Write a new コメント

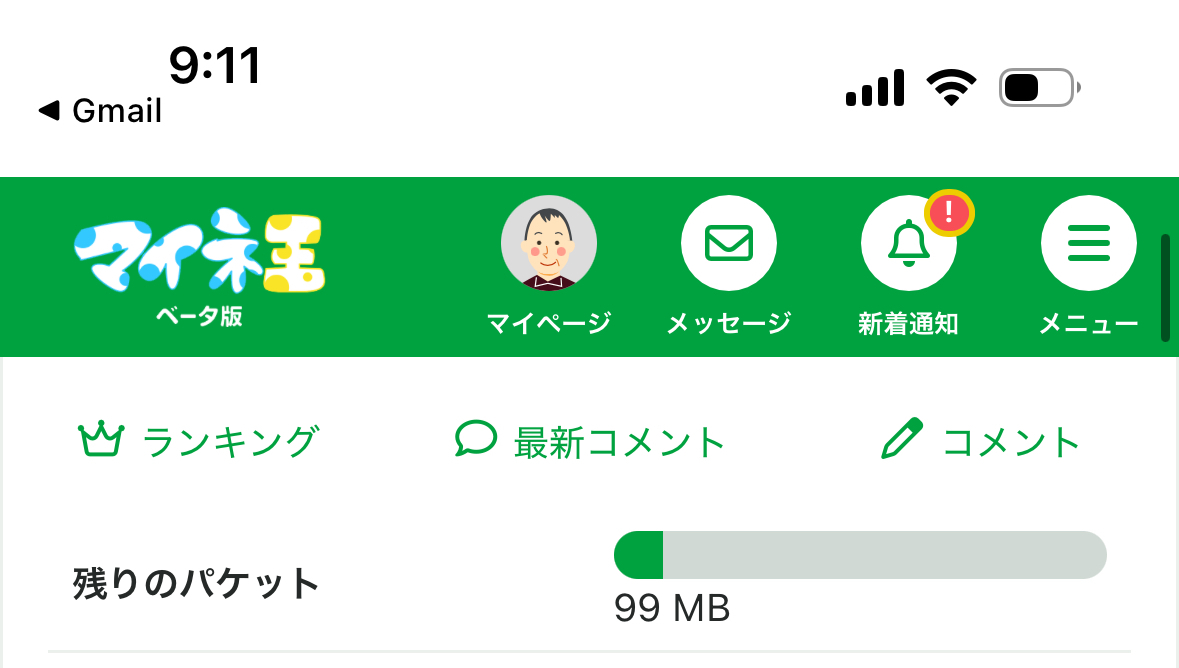click(980, 440)
